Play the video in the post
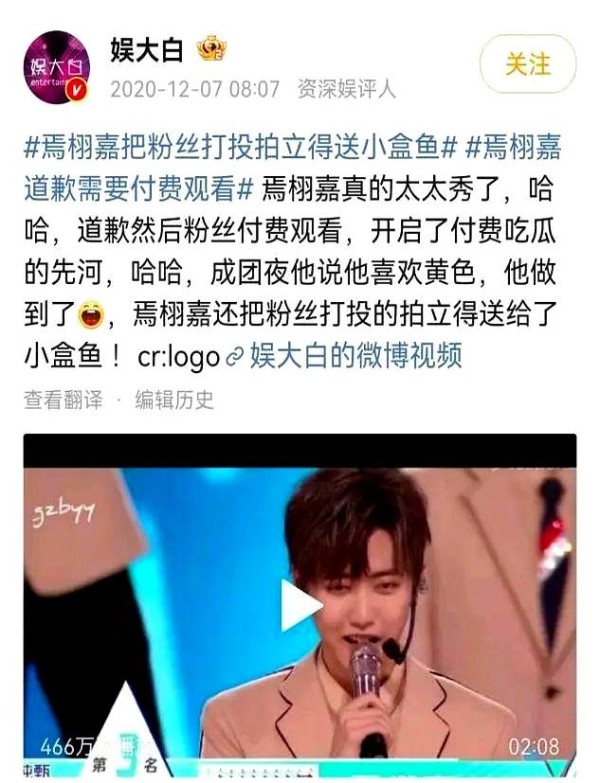 click(x=299, y=606)
